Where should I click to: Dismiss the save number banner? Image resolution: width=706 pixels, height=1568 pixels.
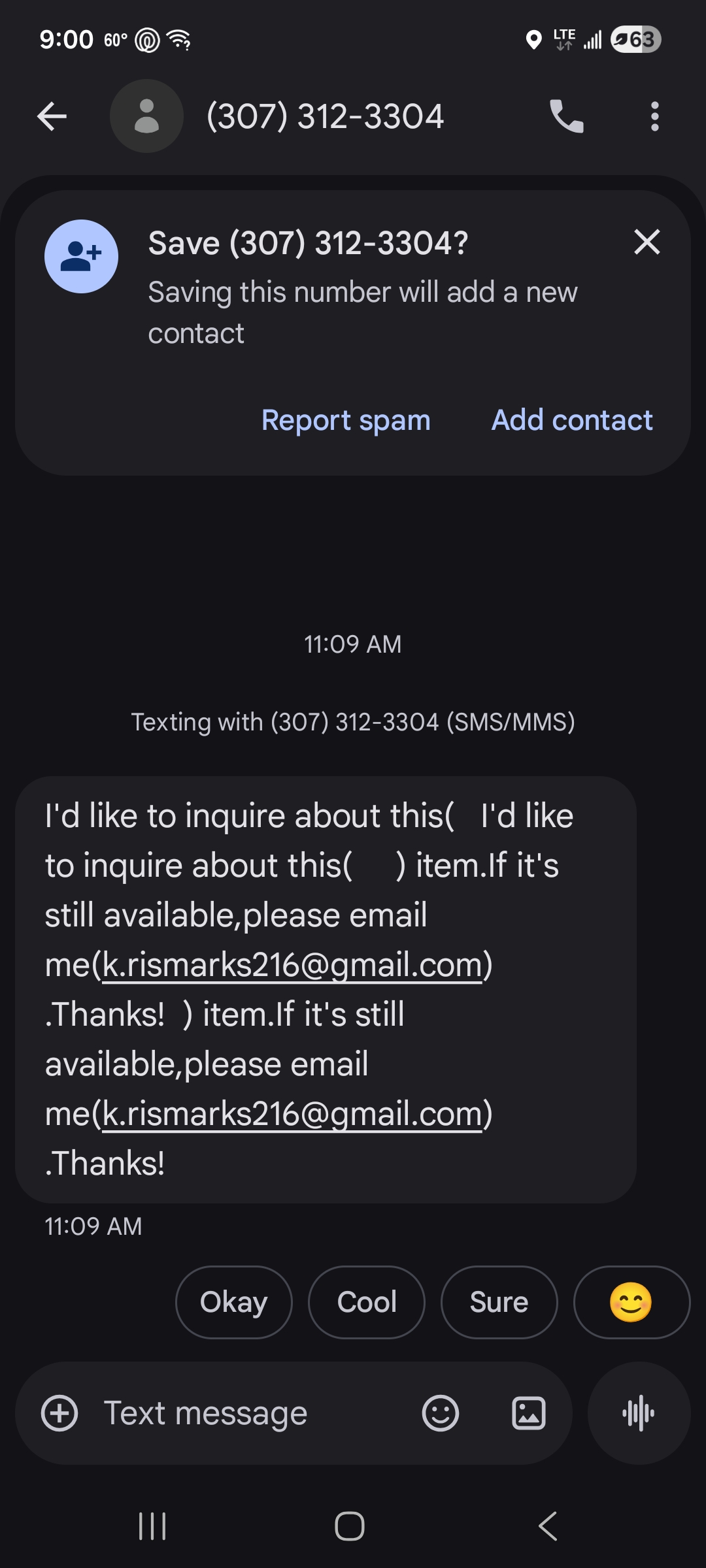click(647, 242)
